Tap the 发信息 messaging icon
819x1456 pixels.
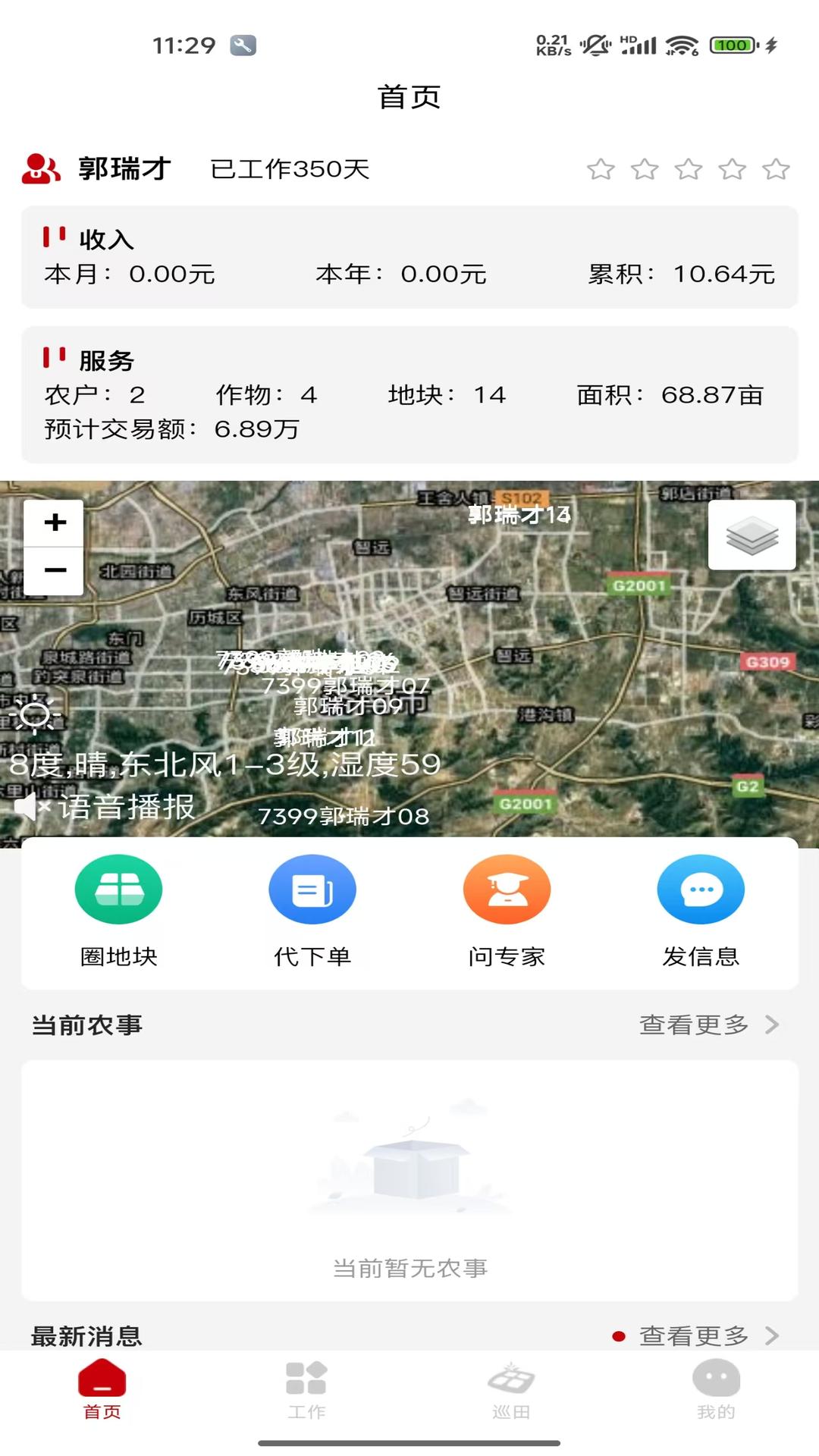click(x=700, y=889)
